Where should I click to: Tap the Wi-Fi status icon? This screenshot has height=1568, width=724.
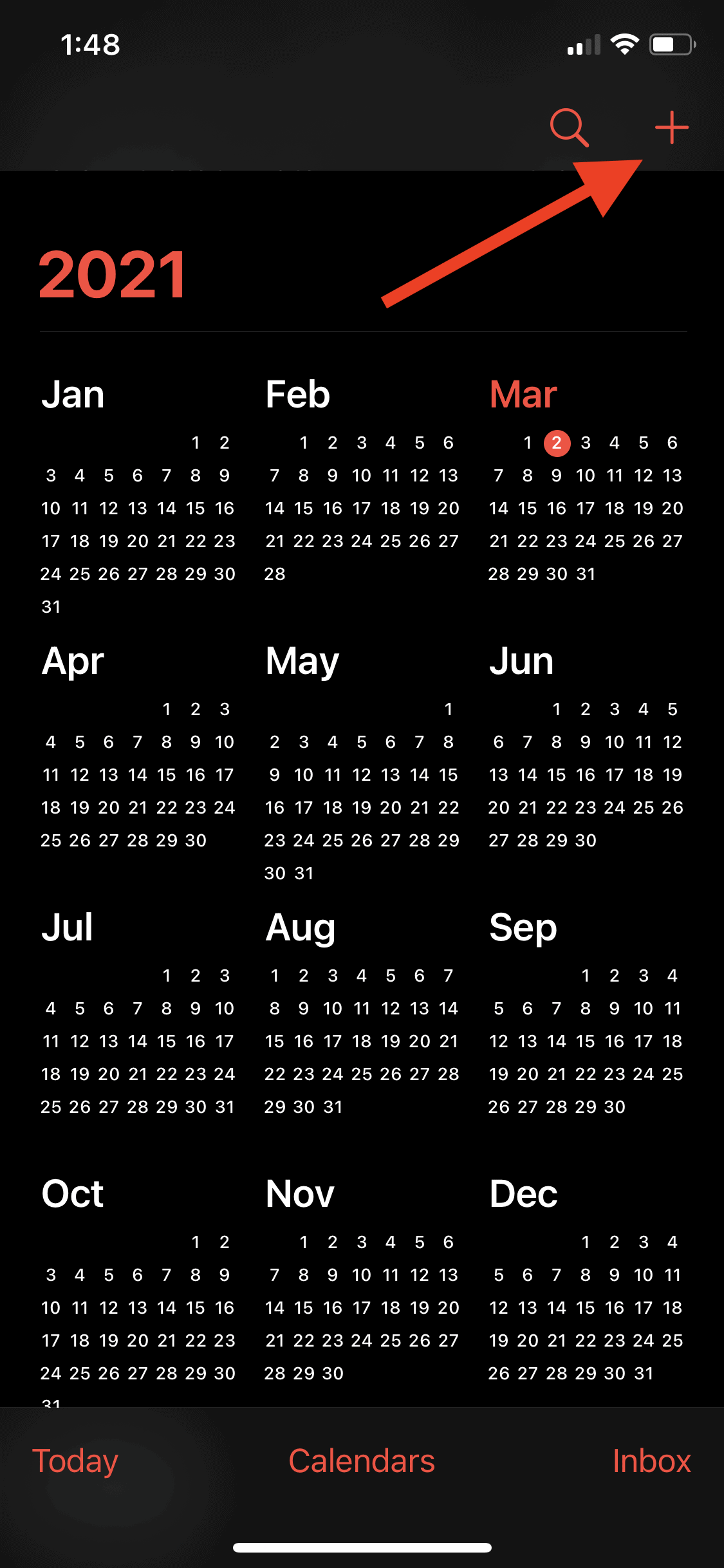[x=625, y=44]
